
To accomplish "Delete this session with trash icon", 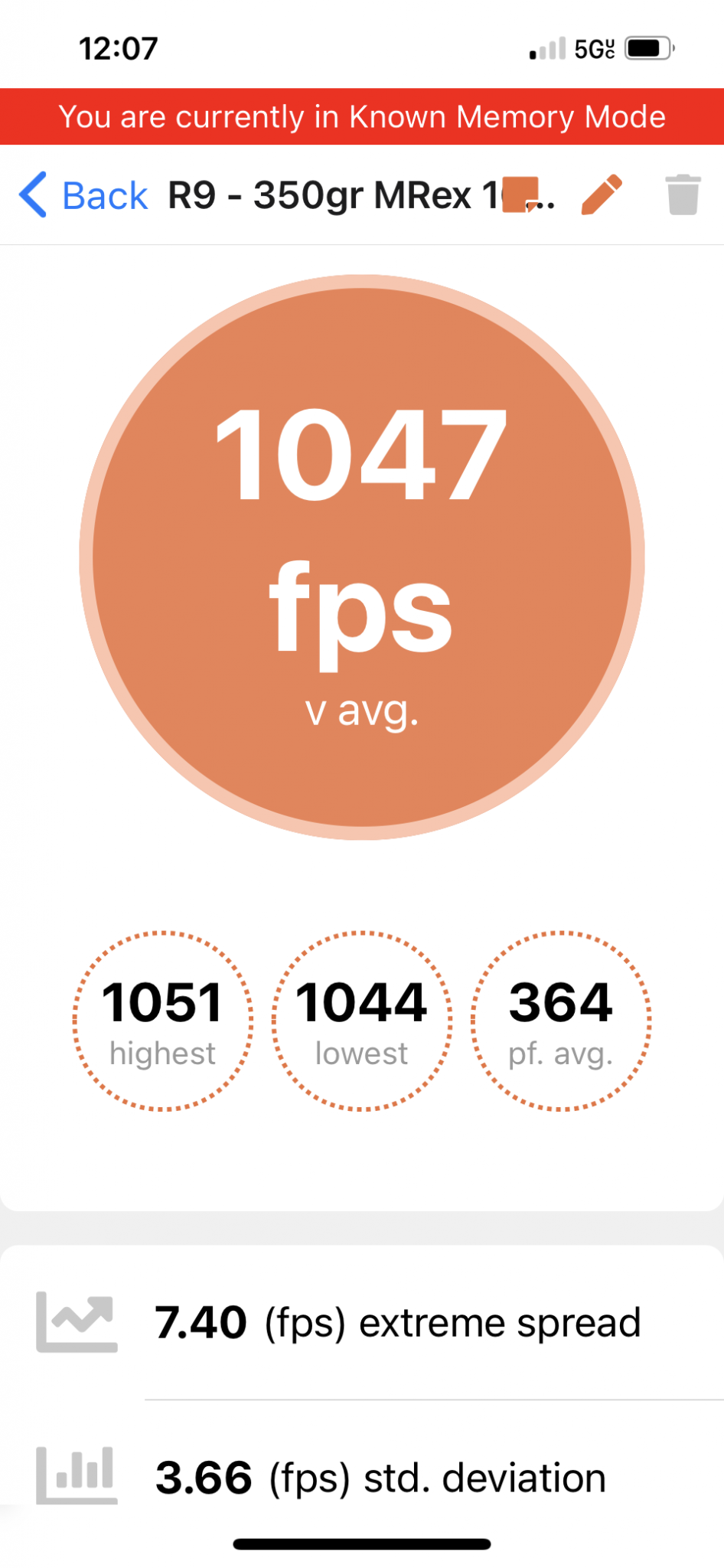I will click(683, 194).
